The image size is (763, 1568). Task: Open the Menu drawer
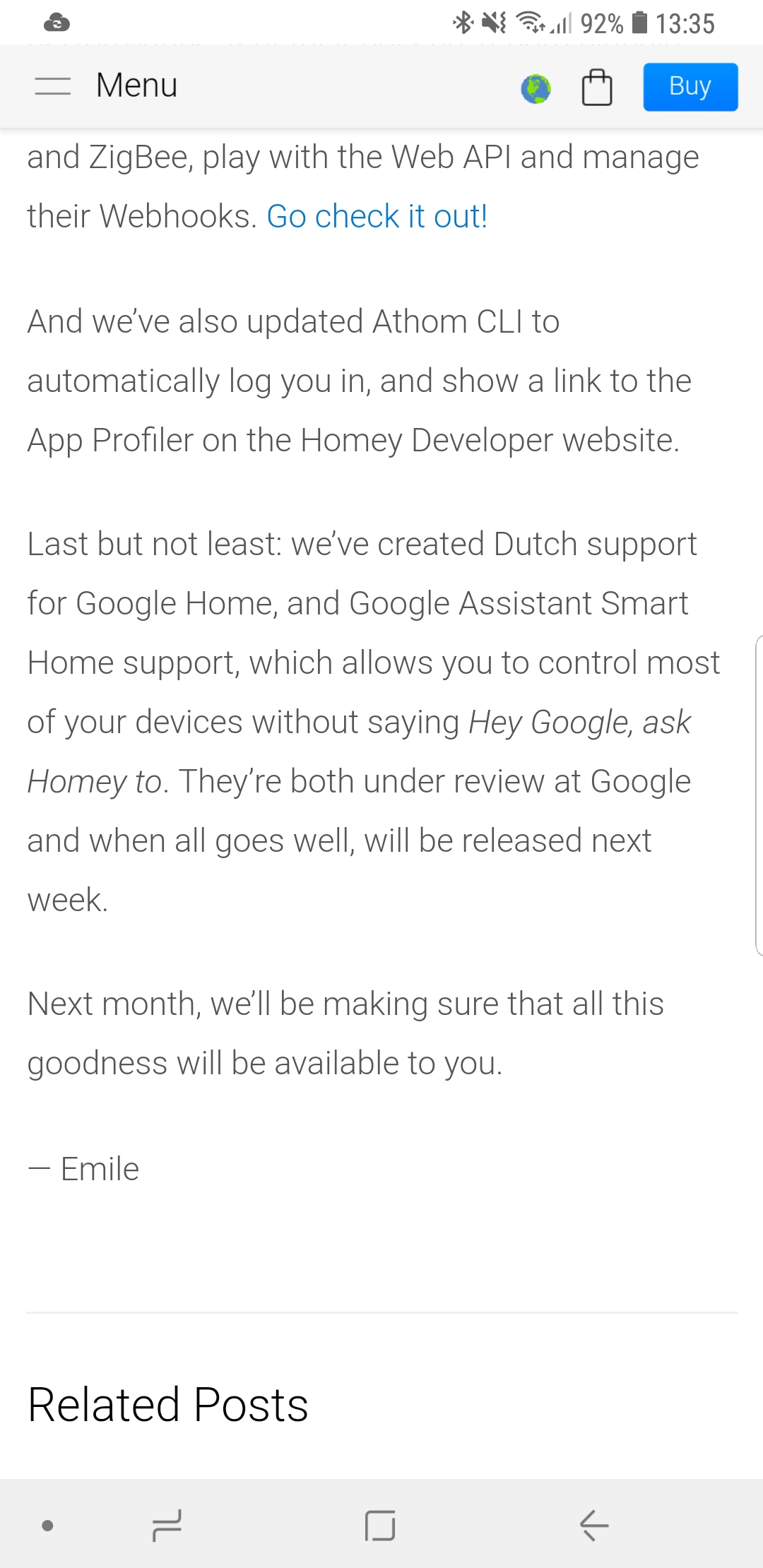click(x=106, y=86)
